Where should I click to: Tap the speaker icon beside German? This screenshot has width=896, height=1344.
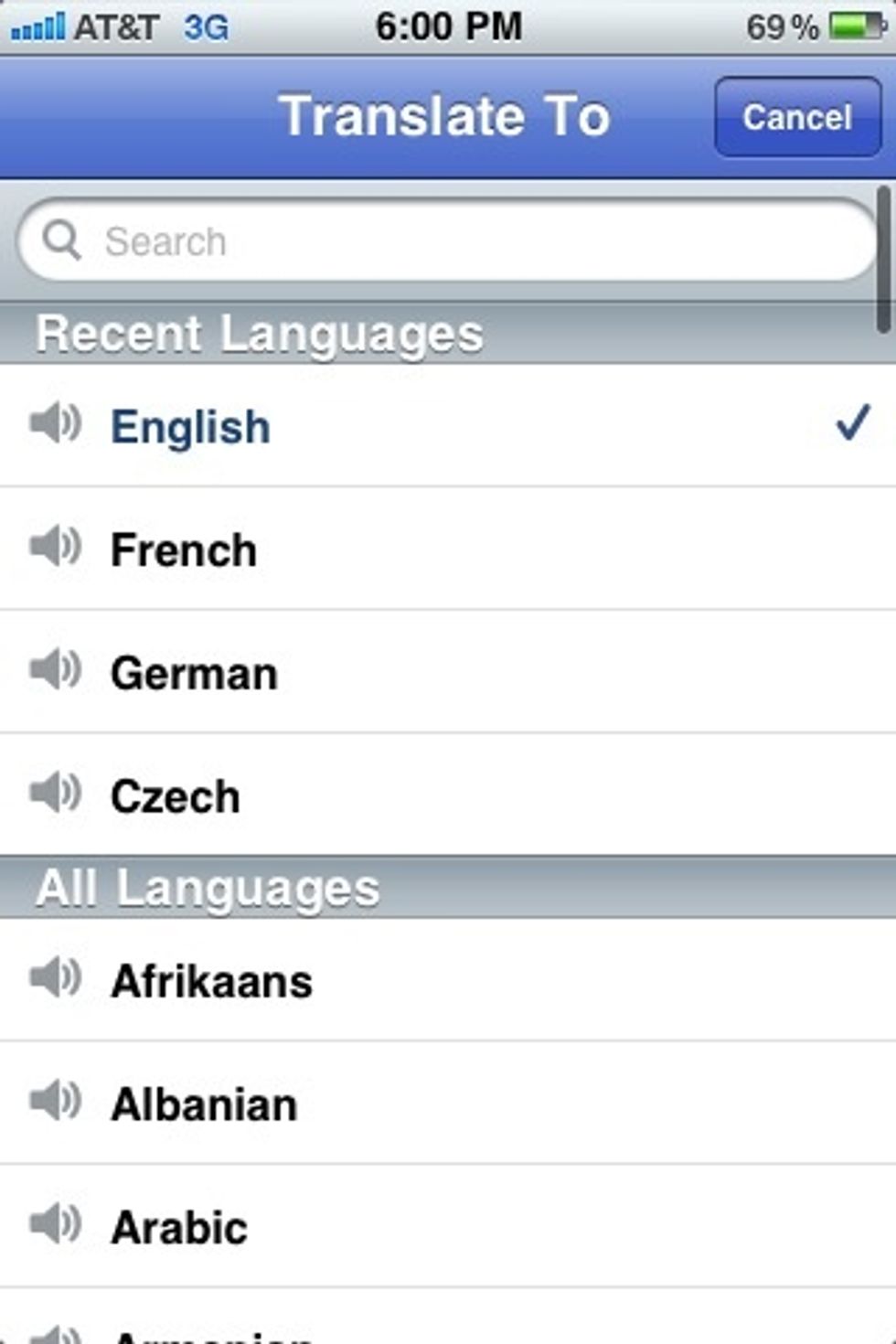tap(55, 670)
